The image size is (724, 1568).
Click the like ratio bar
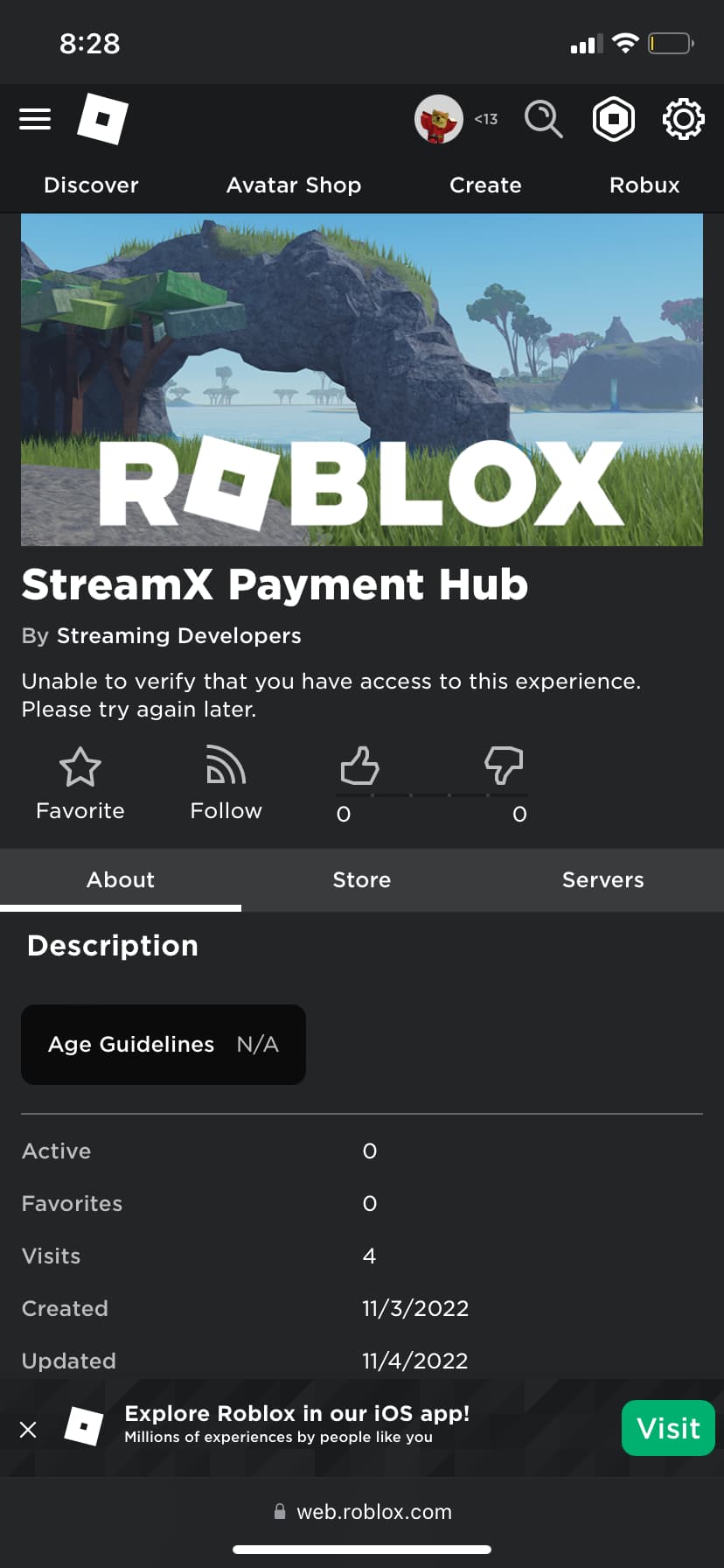pyautogui.click(x=431, y=794)
